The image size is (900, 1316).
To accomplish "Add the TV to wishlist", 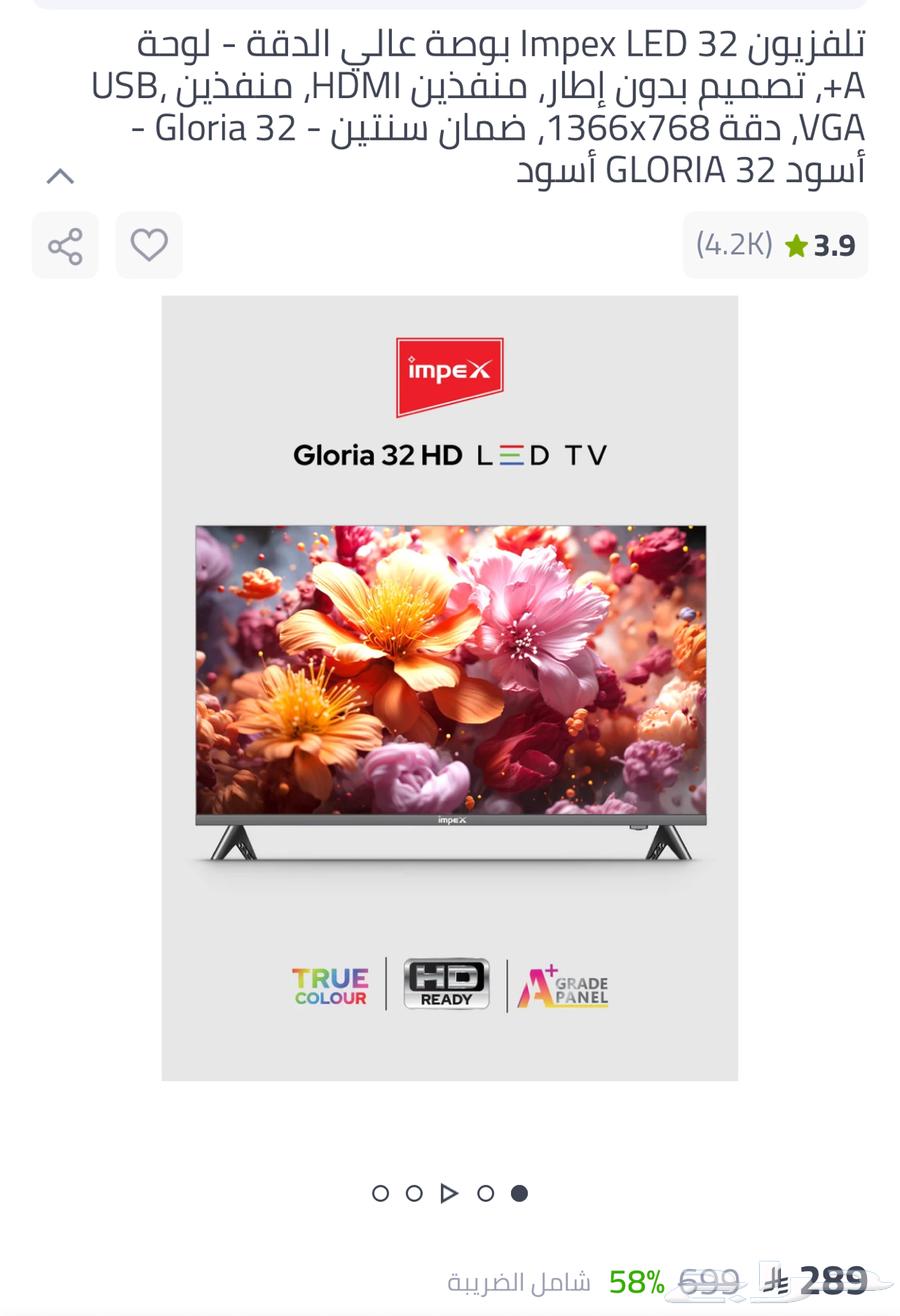I will tap(149, 245).
